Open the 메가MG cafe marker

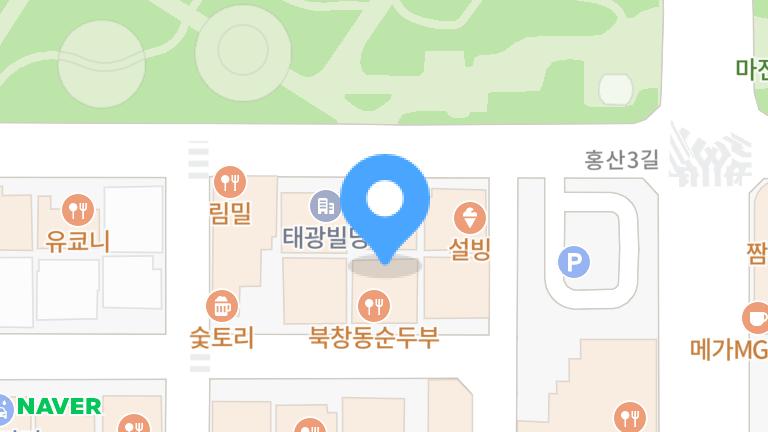tap(755, 319)
